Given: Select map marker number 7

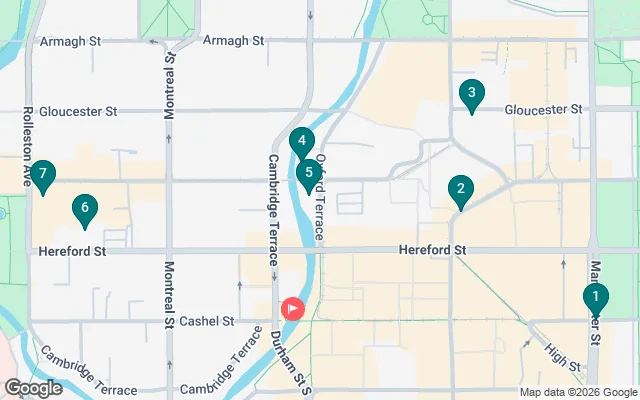Looking at the screenshot, I should coord(41,175).
